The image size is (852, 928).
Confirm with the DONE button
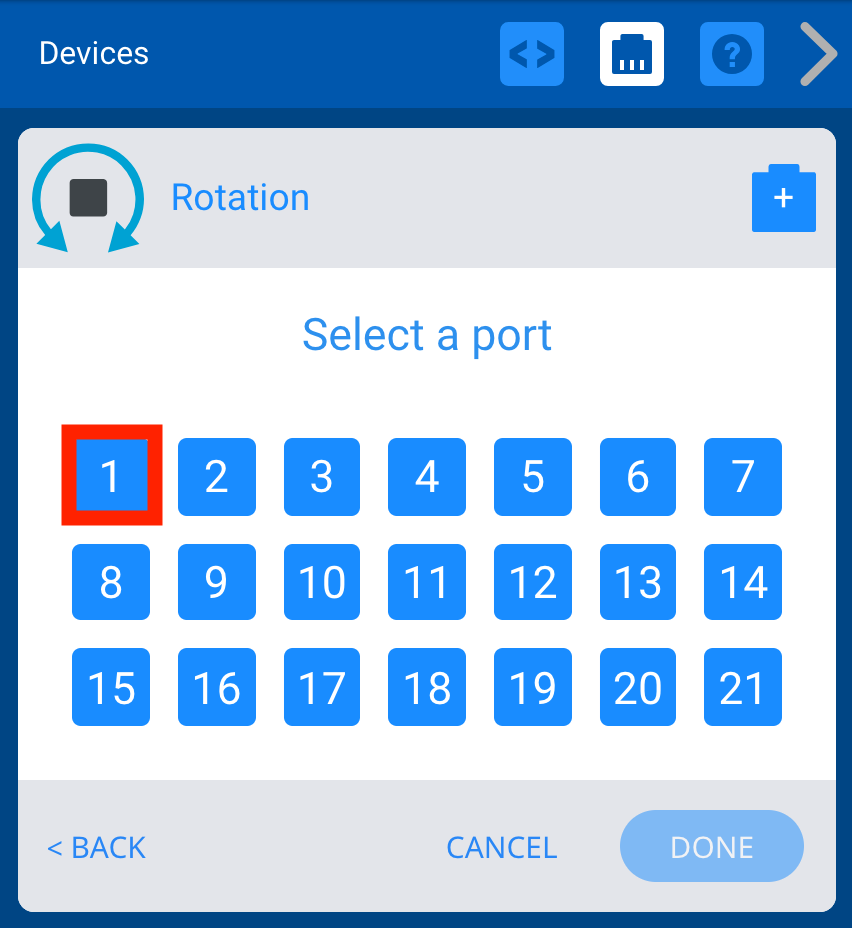pos(711,847)
